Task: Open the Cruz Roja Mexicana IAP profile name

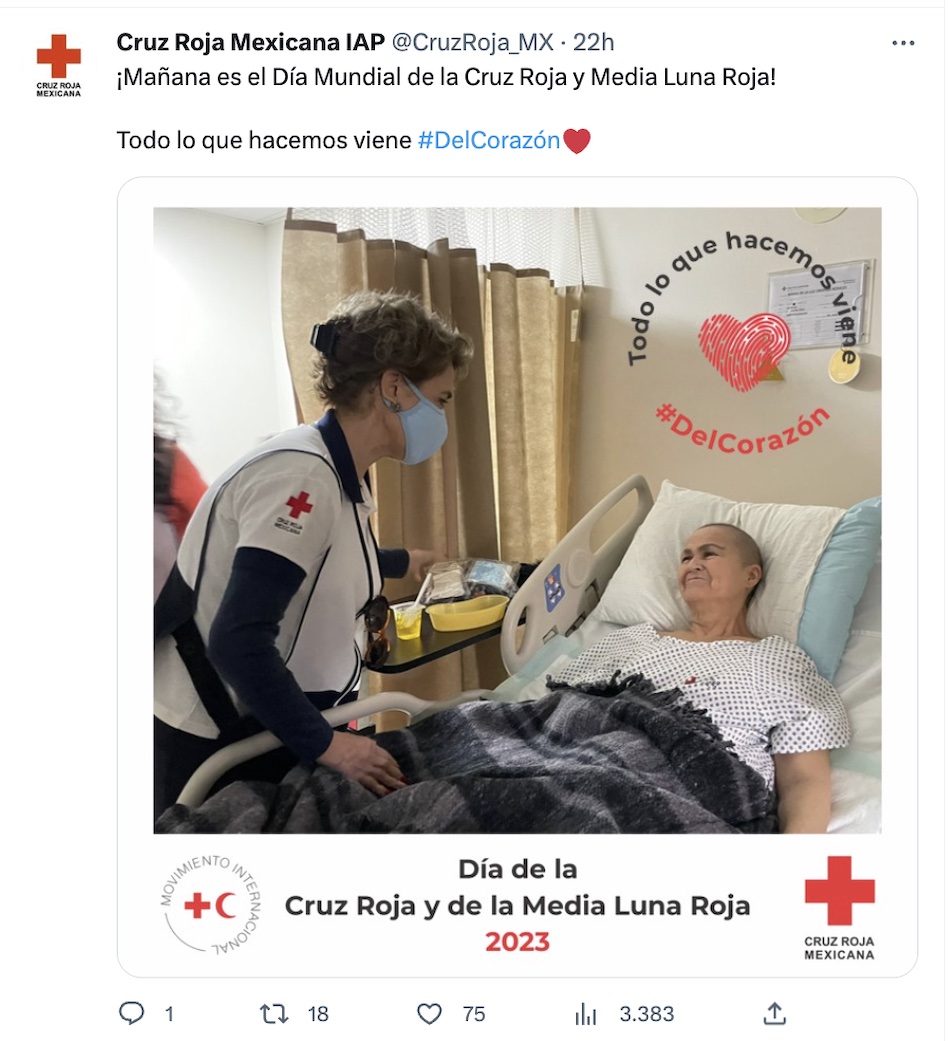Action: (250, 42)
